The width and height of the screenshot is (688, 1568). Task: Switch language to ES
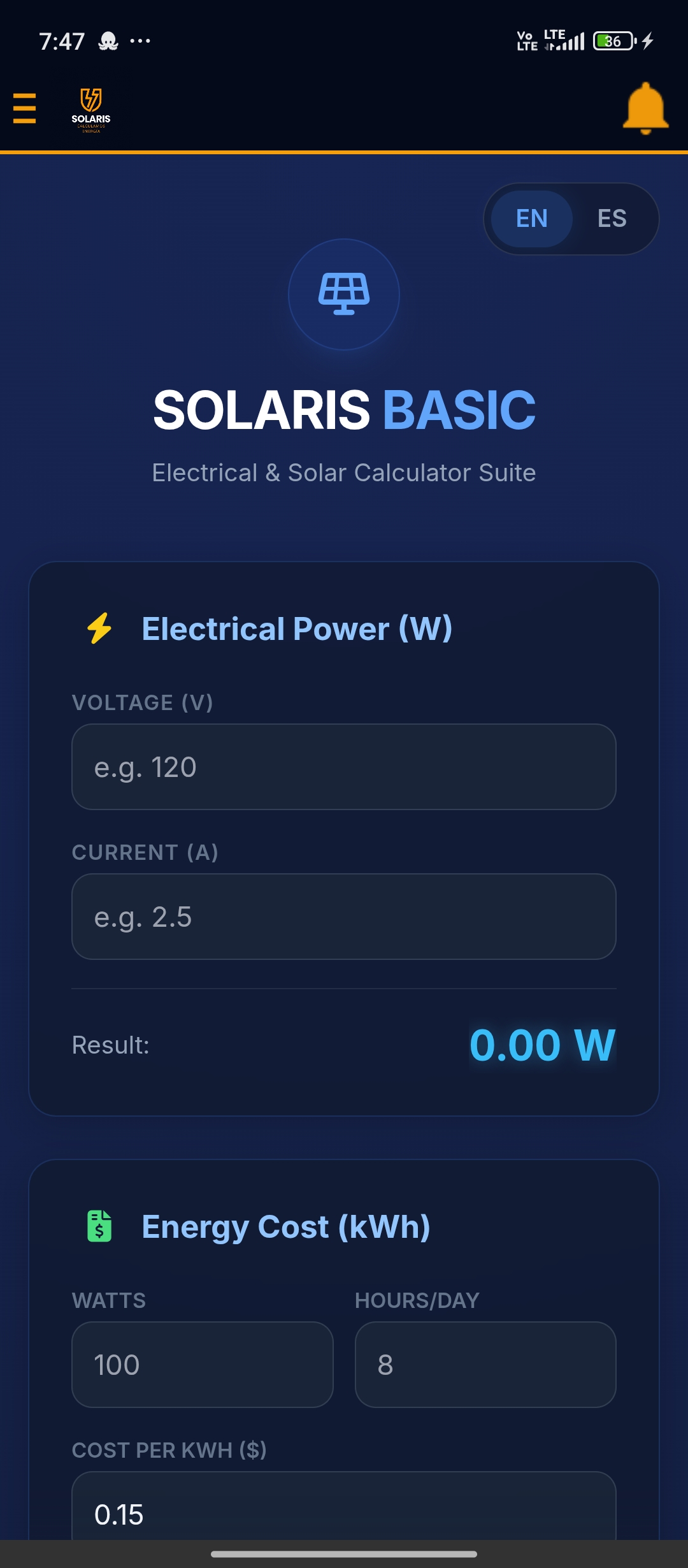(612, 219)
